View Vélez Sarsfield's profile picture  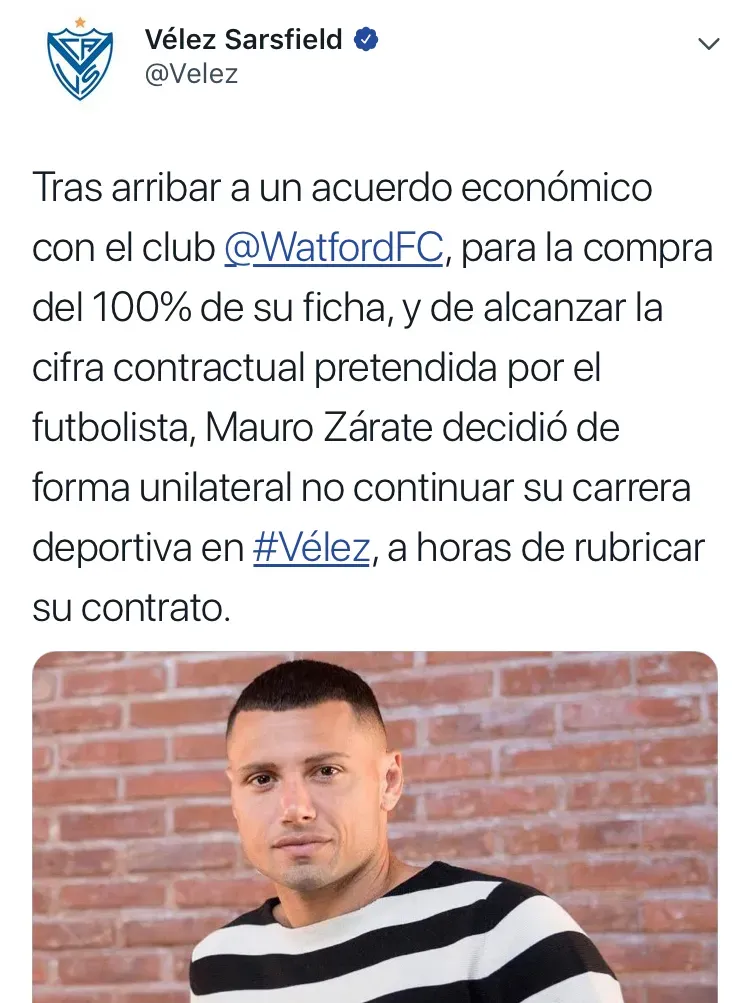tap(81, 59)
